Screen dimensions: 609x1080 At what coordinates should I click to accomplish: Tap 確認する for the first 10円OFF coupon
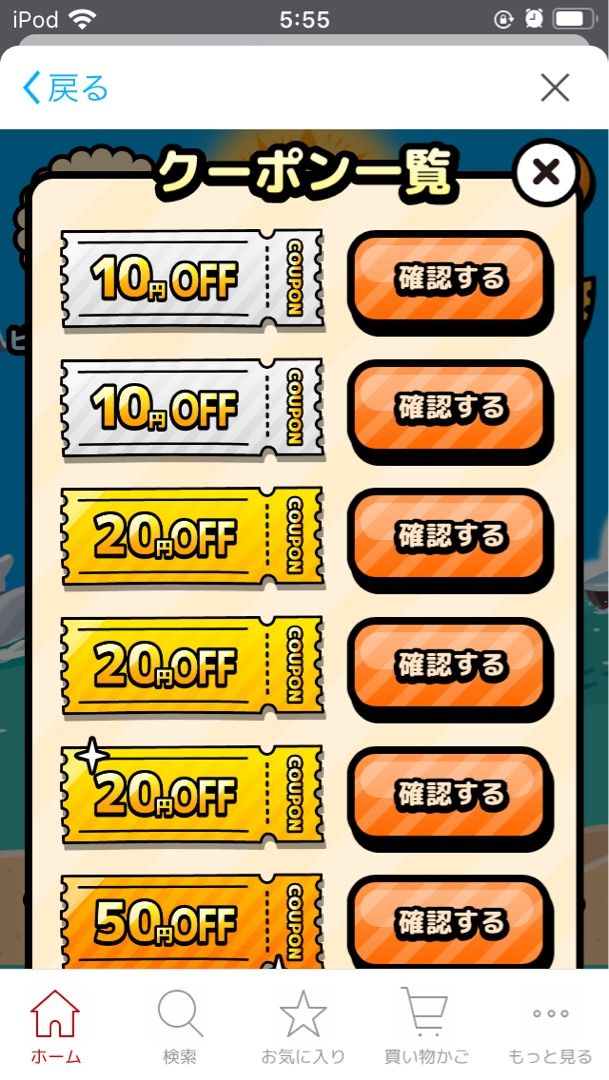point(449,279)
